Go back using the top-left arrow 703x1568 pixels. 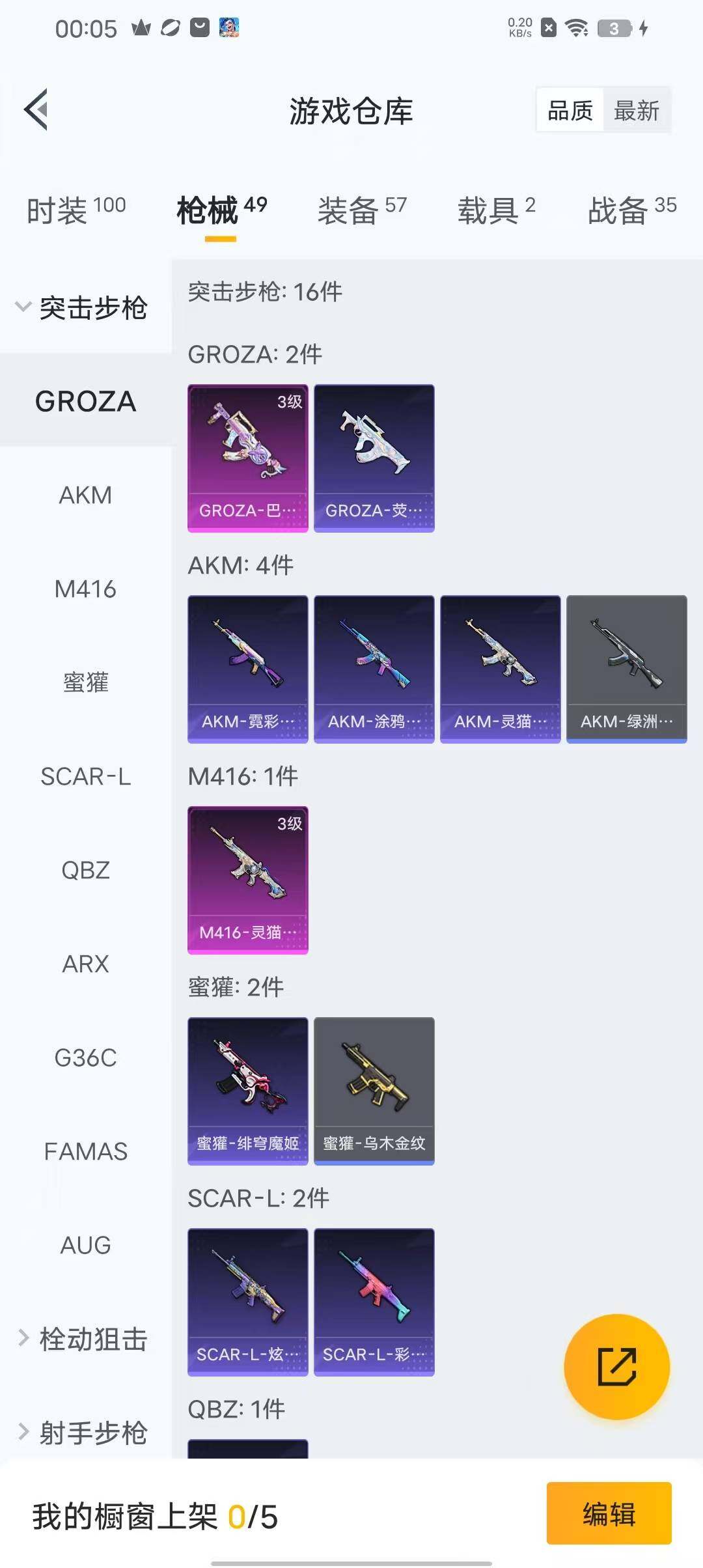tap(36, 109)
